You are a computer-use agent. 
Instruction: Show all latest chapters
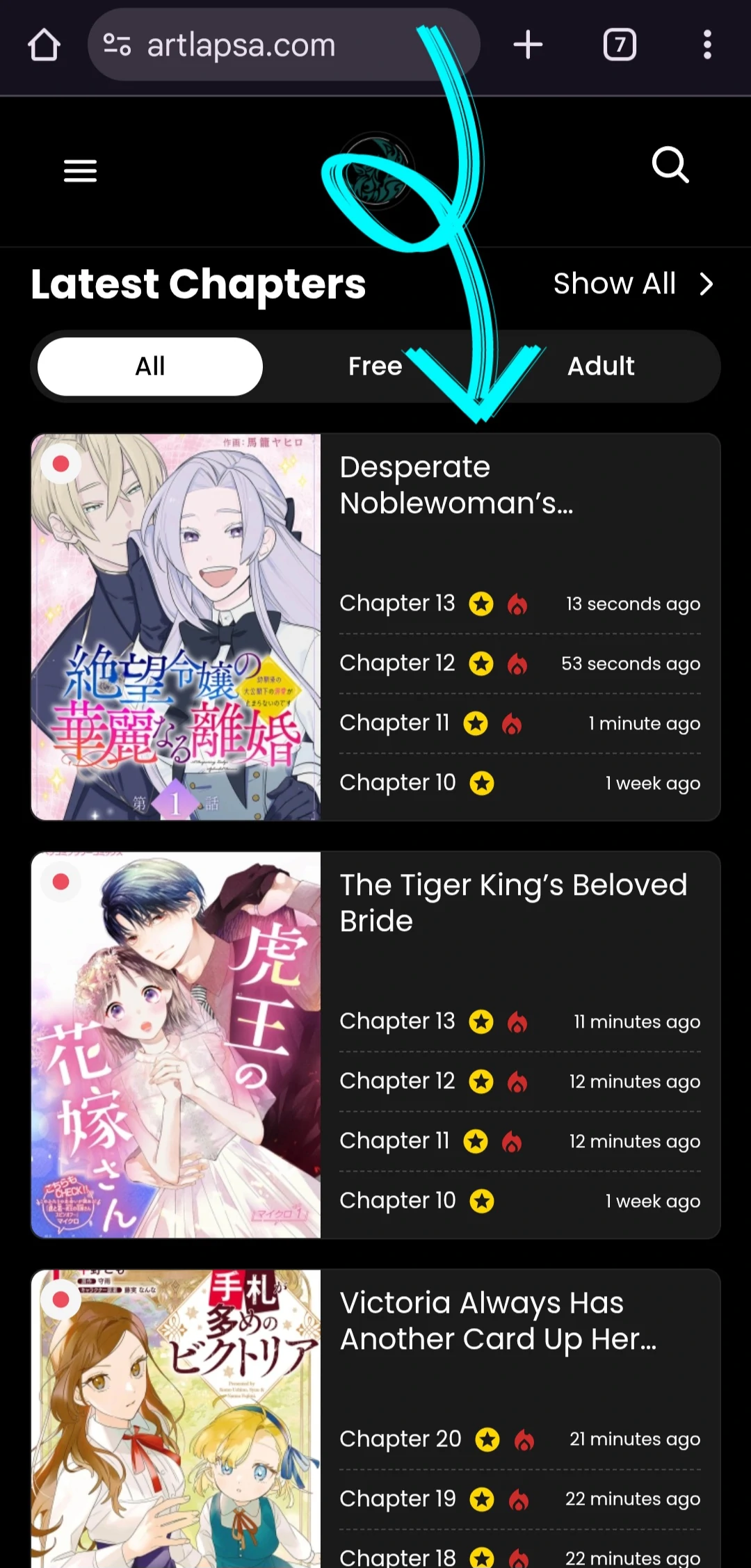coord(633,284)
